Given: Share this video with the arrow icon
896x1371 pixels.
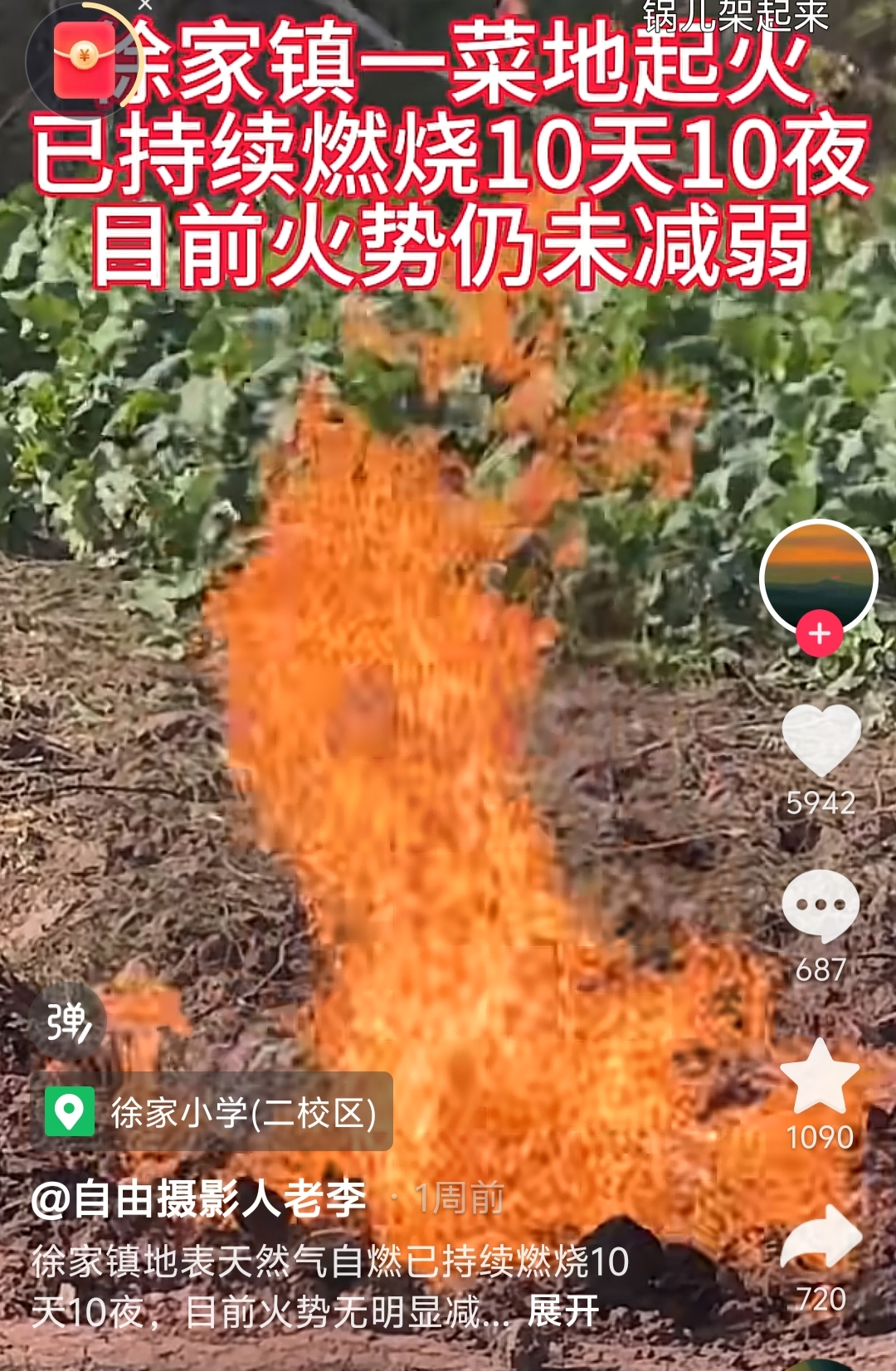Looking at the screenshot, I should (821, 1238).
